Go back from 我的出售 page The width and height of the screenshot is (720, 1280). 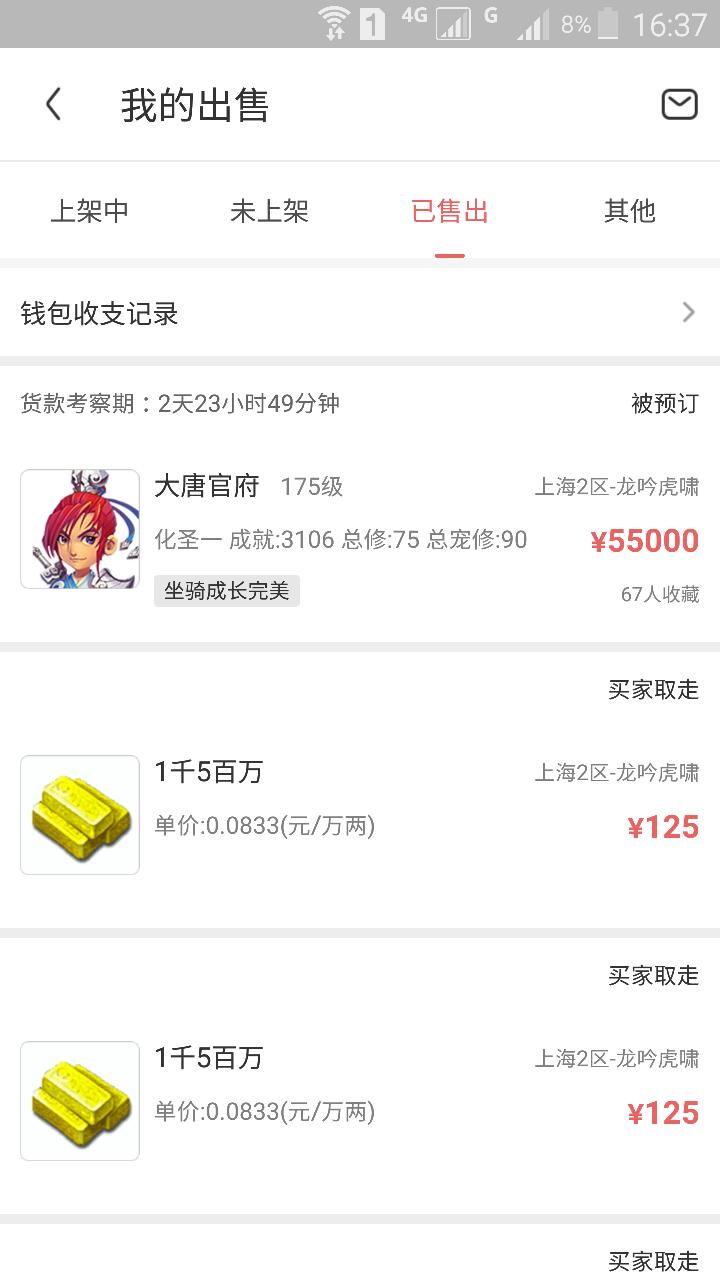click(x=54, y=104)
